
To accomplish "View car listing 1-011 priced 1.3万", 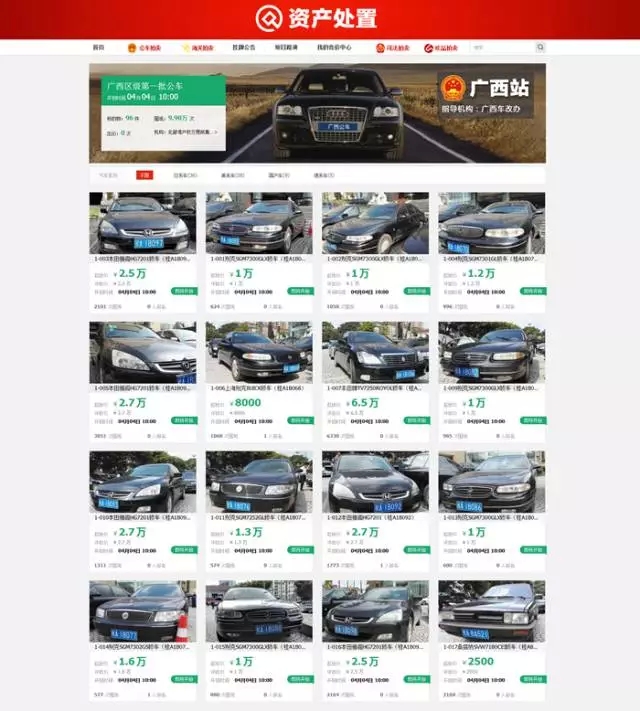I will pyautogui.click(x=258, y=483).
